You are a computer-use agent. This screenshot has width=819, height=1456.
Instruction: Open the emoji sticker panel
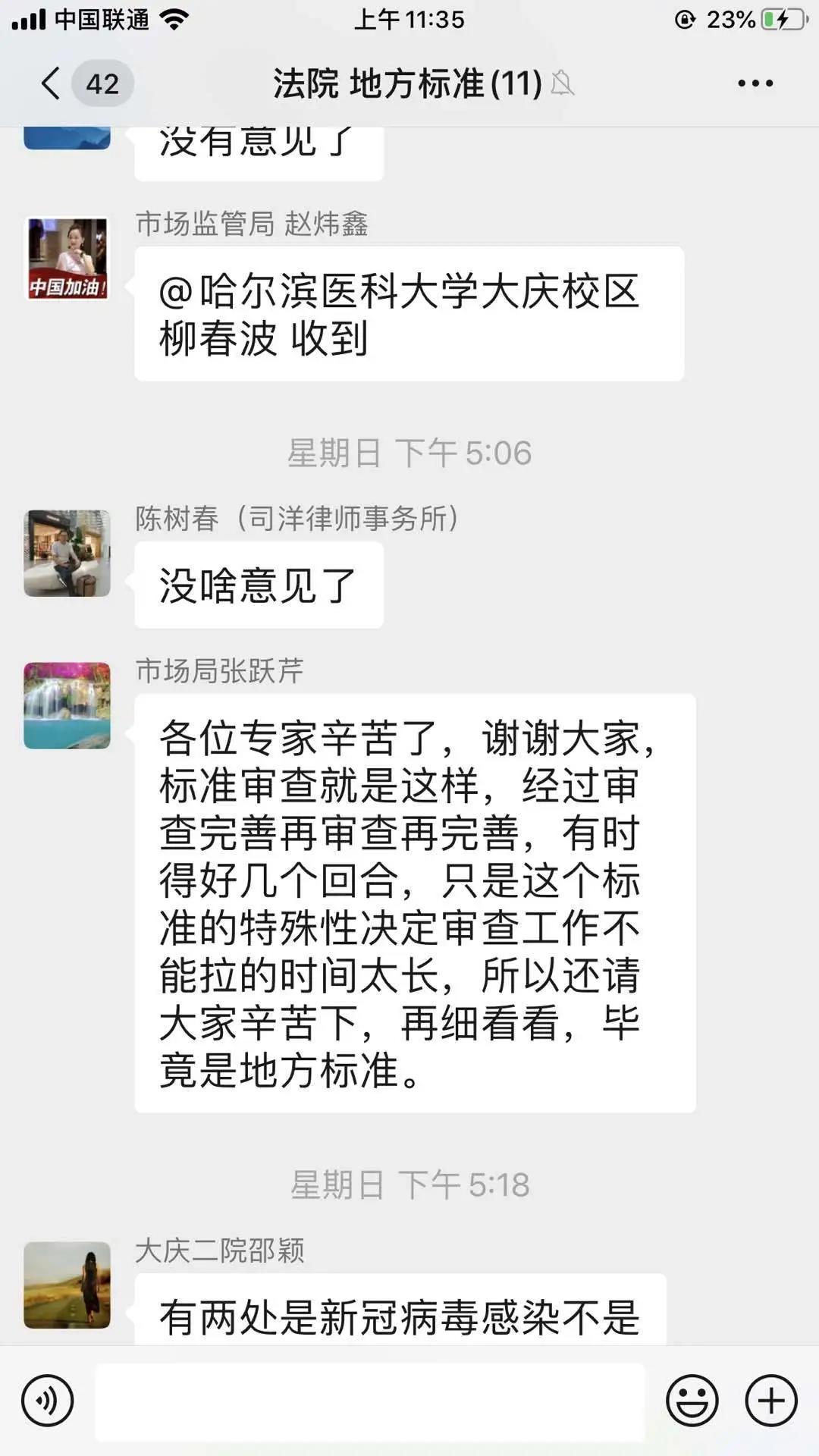coord(692,1401)
